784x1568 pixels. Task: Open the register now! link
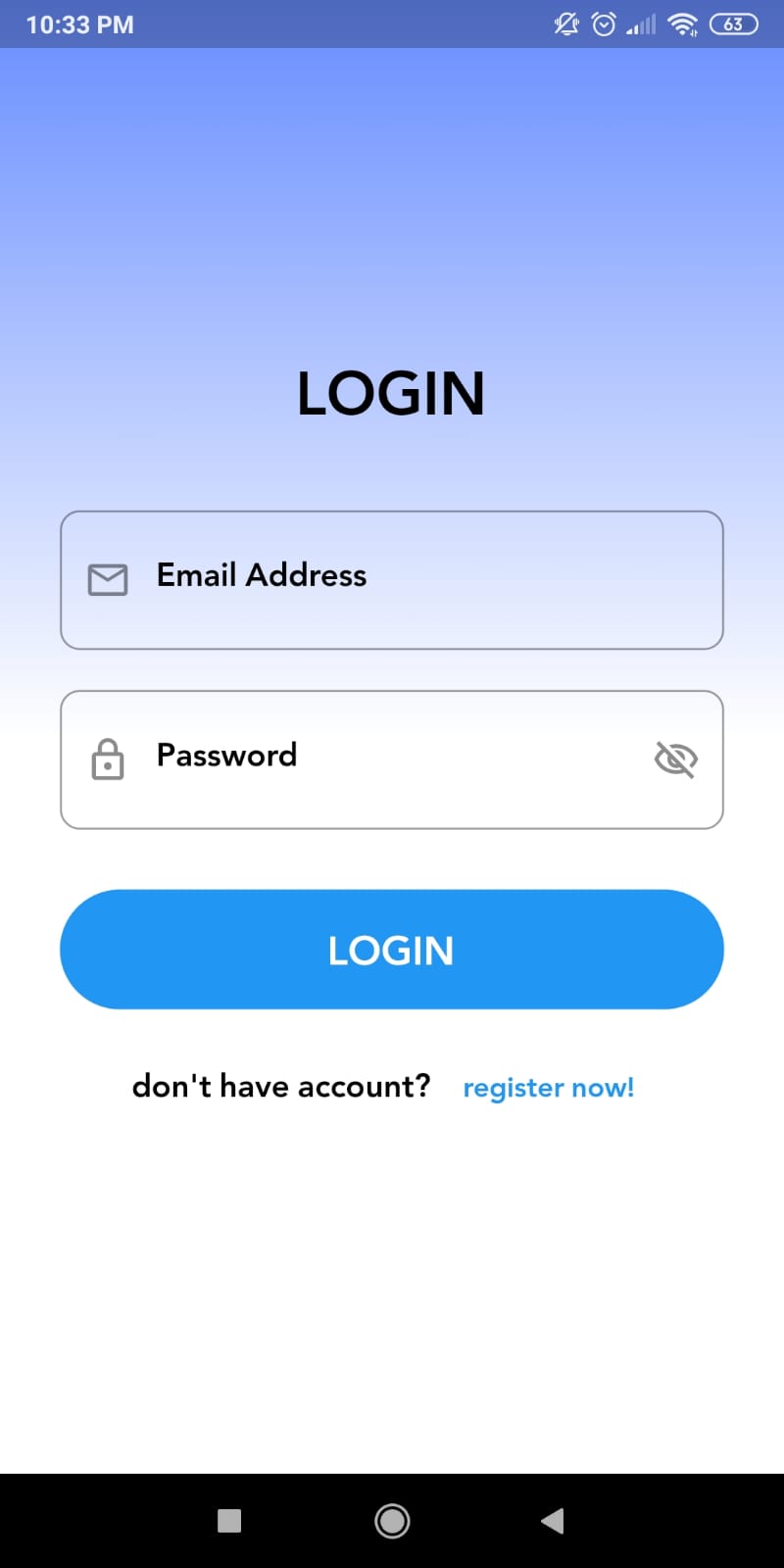click(548, 1088)
